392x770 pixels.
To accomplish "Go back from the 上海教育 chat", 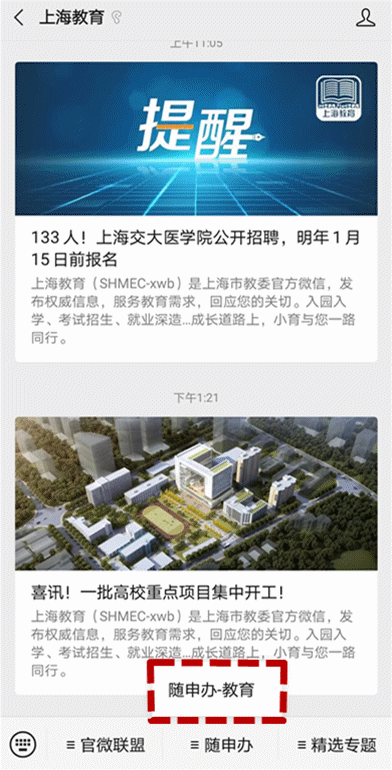I will (x=19, y=18).
